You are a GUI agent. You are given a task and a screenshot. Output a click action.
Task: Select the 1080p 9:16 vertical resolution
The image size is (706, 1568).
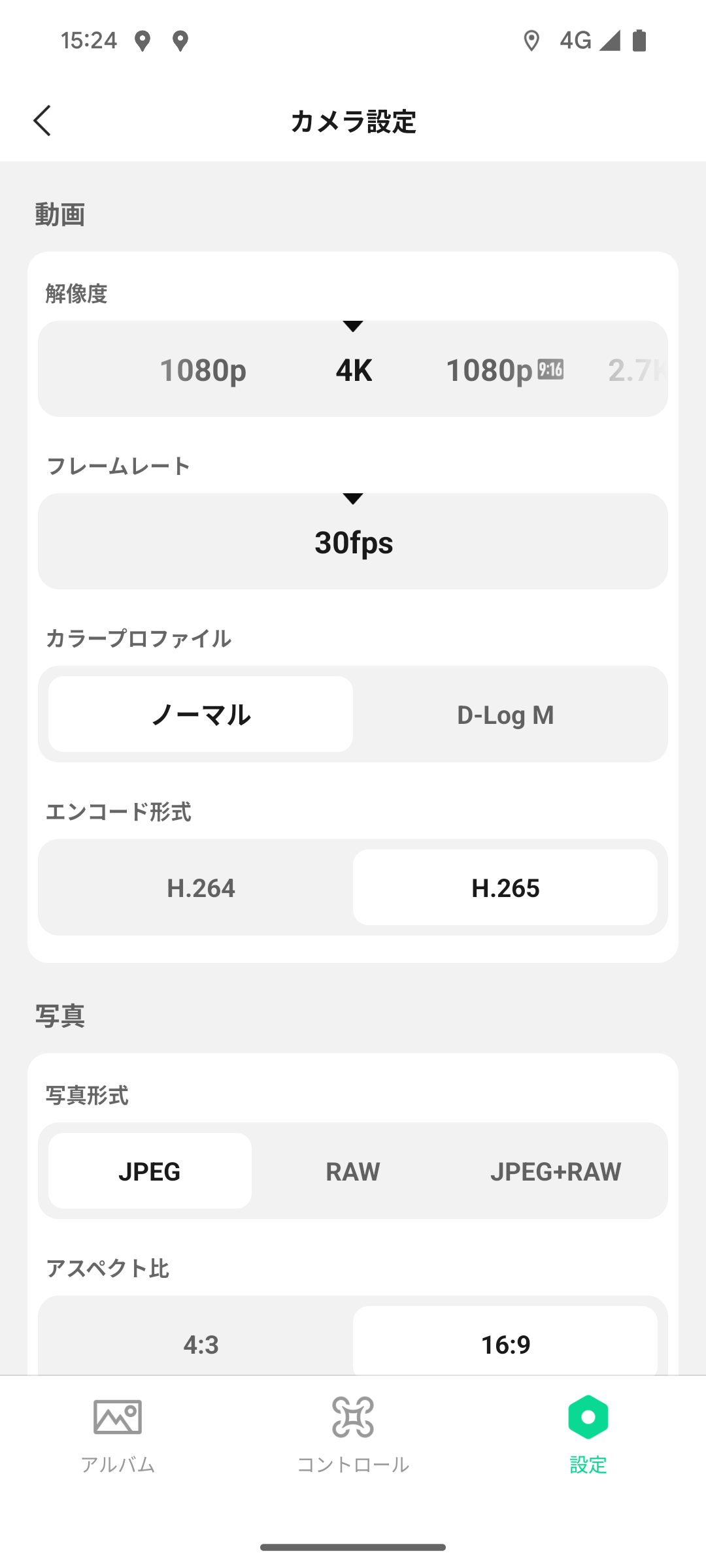(x=504, y=370)
